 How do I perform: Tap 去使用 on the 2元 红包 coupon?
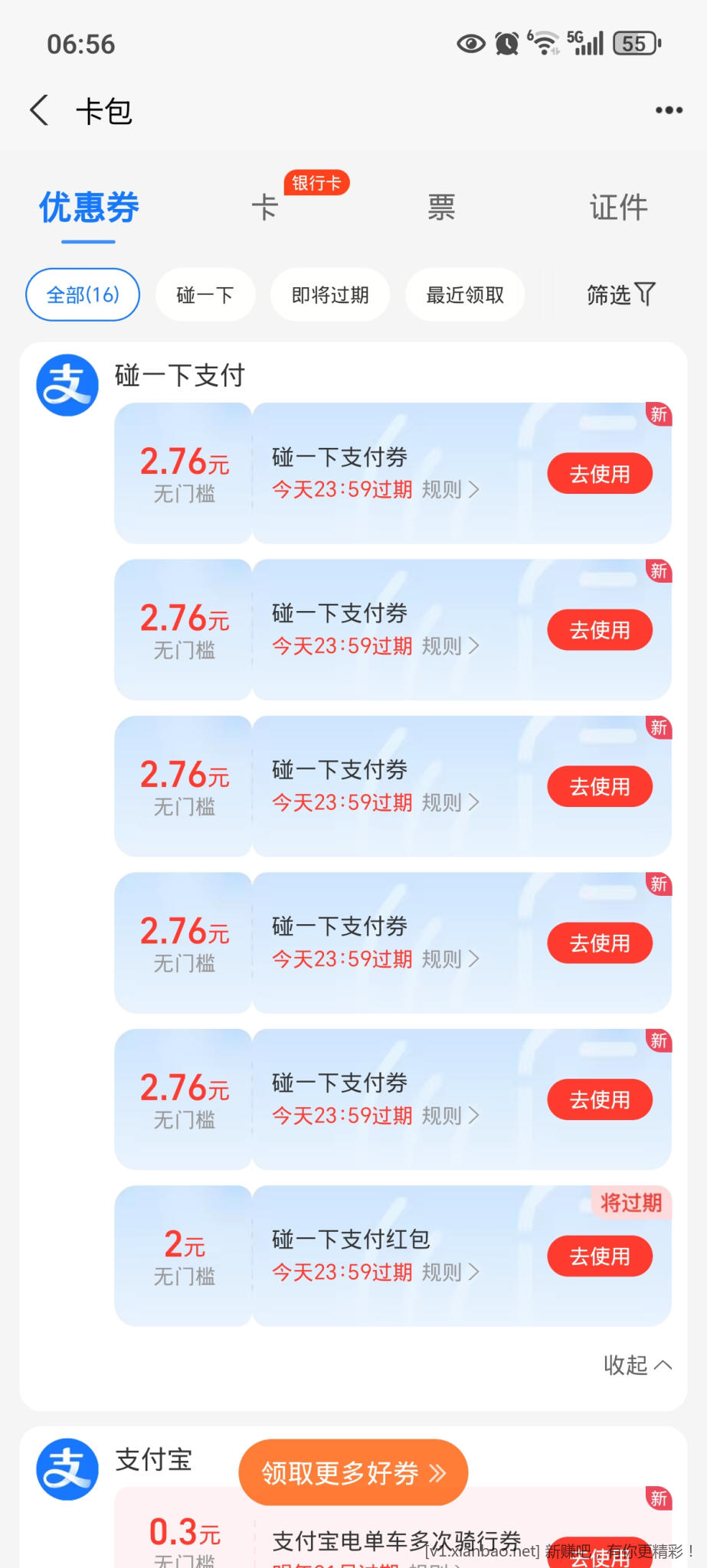(x=600, y=1256)
